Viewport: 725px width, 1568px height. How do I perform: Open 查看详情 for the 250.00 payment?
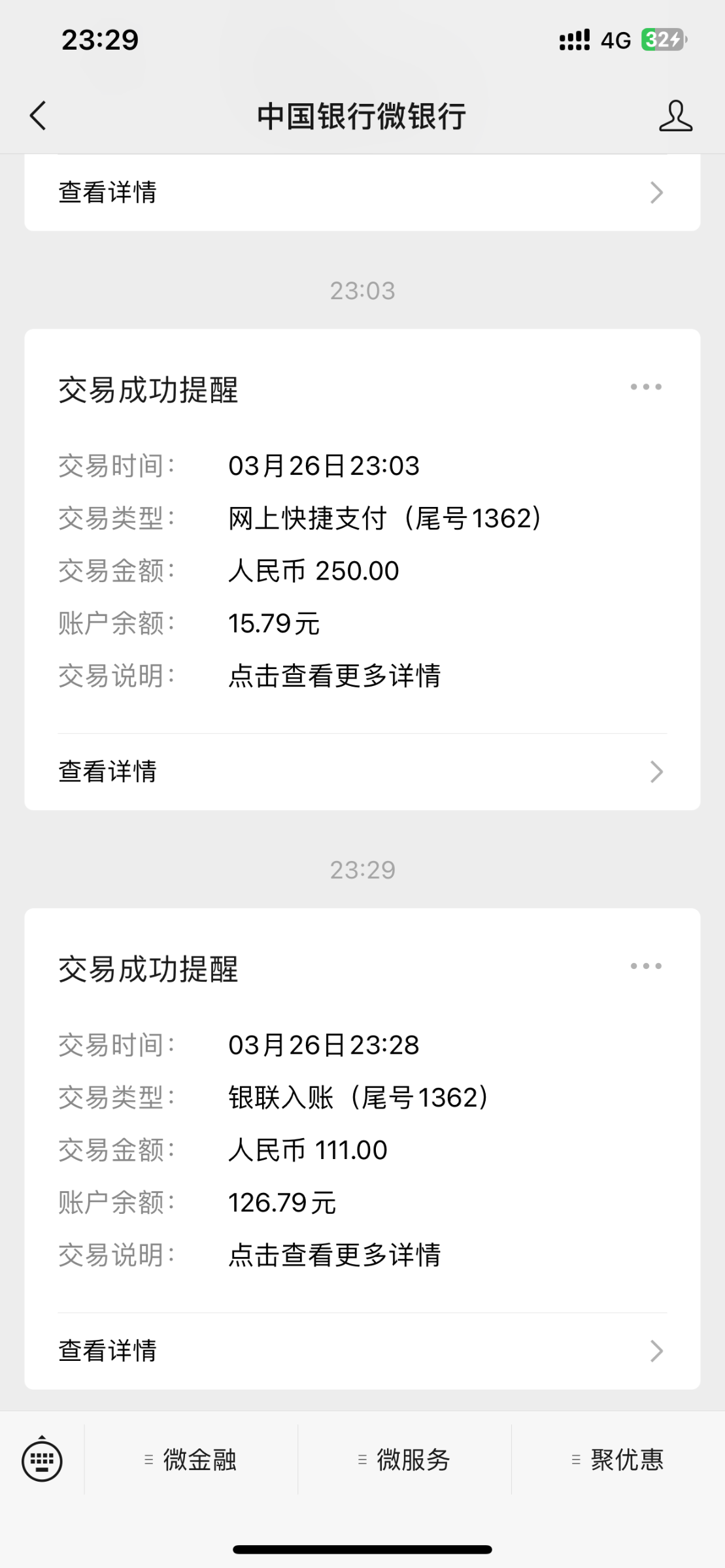tap(362, 772)
